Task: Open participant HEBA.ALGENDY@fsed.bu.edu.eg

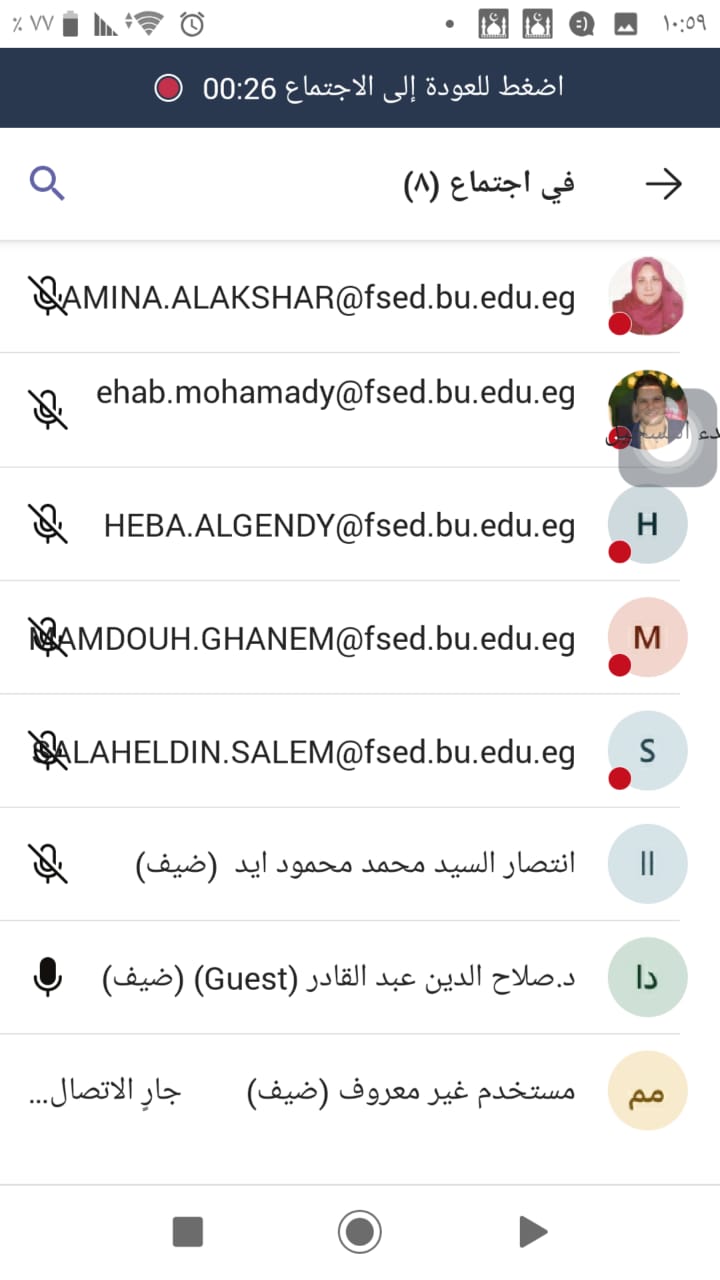Action: click(x=340, y=524)
